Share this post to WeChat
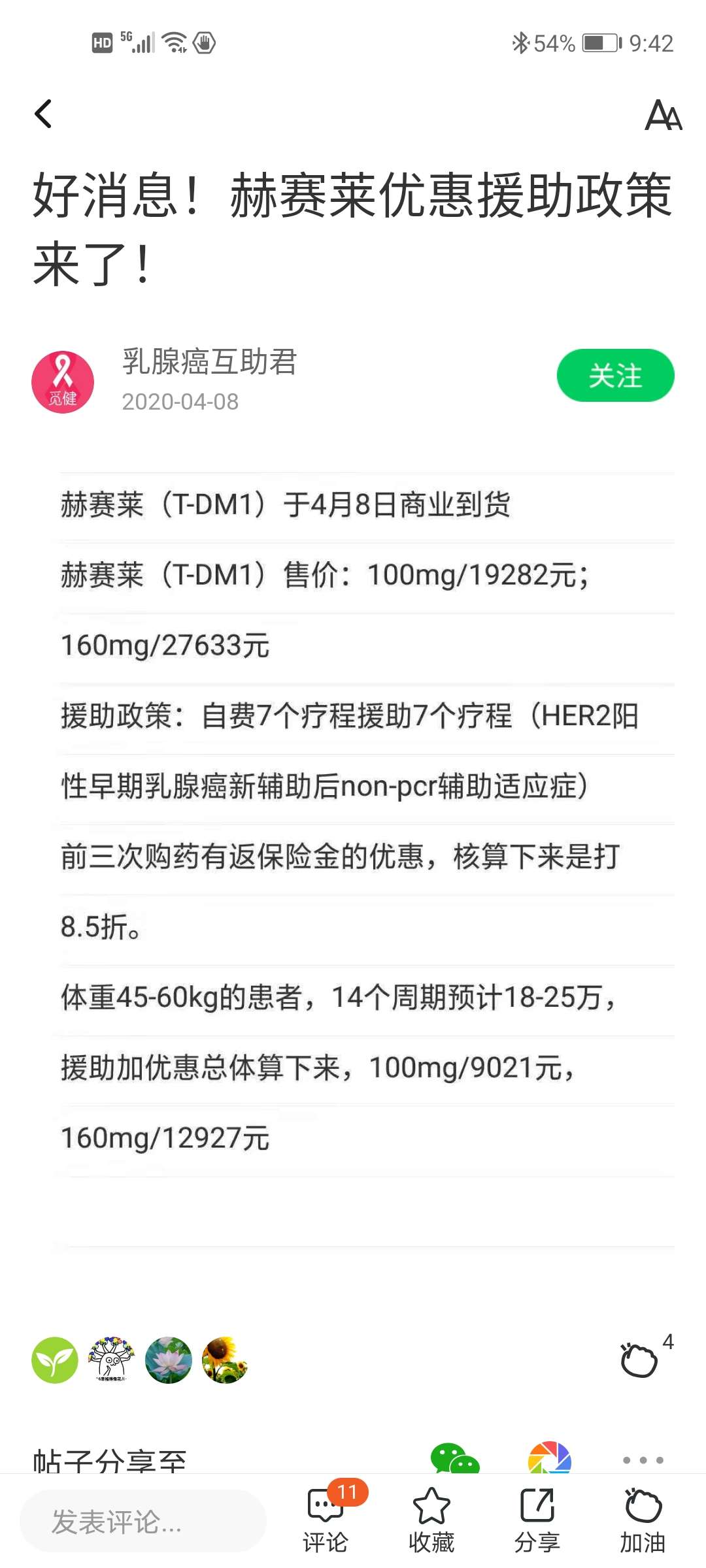 (x=454, y=1458)
